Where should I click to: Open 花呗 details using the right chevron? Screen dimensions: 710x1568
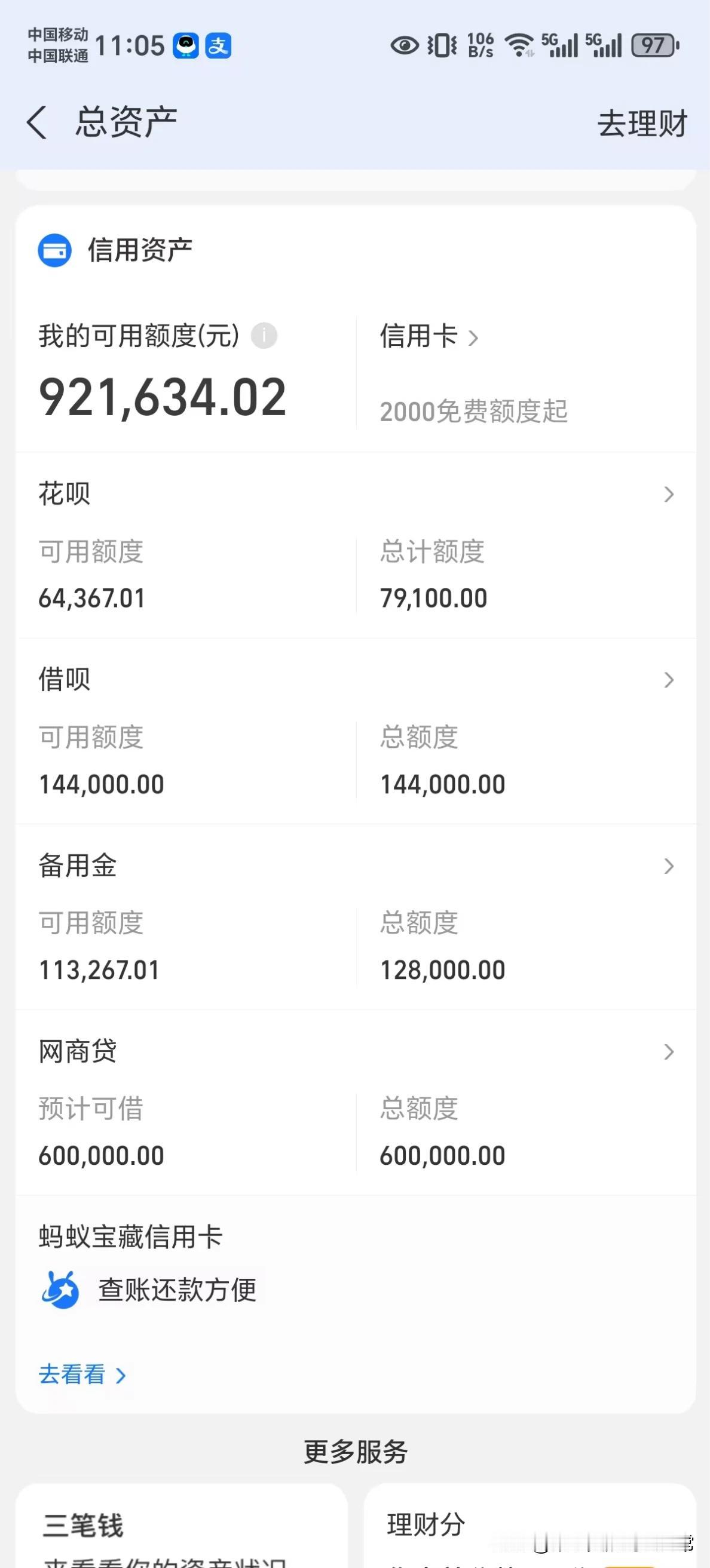click(x=669, y=494)
